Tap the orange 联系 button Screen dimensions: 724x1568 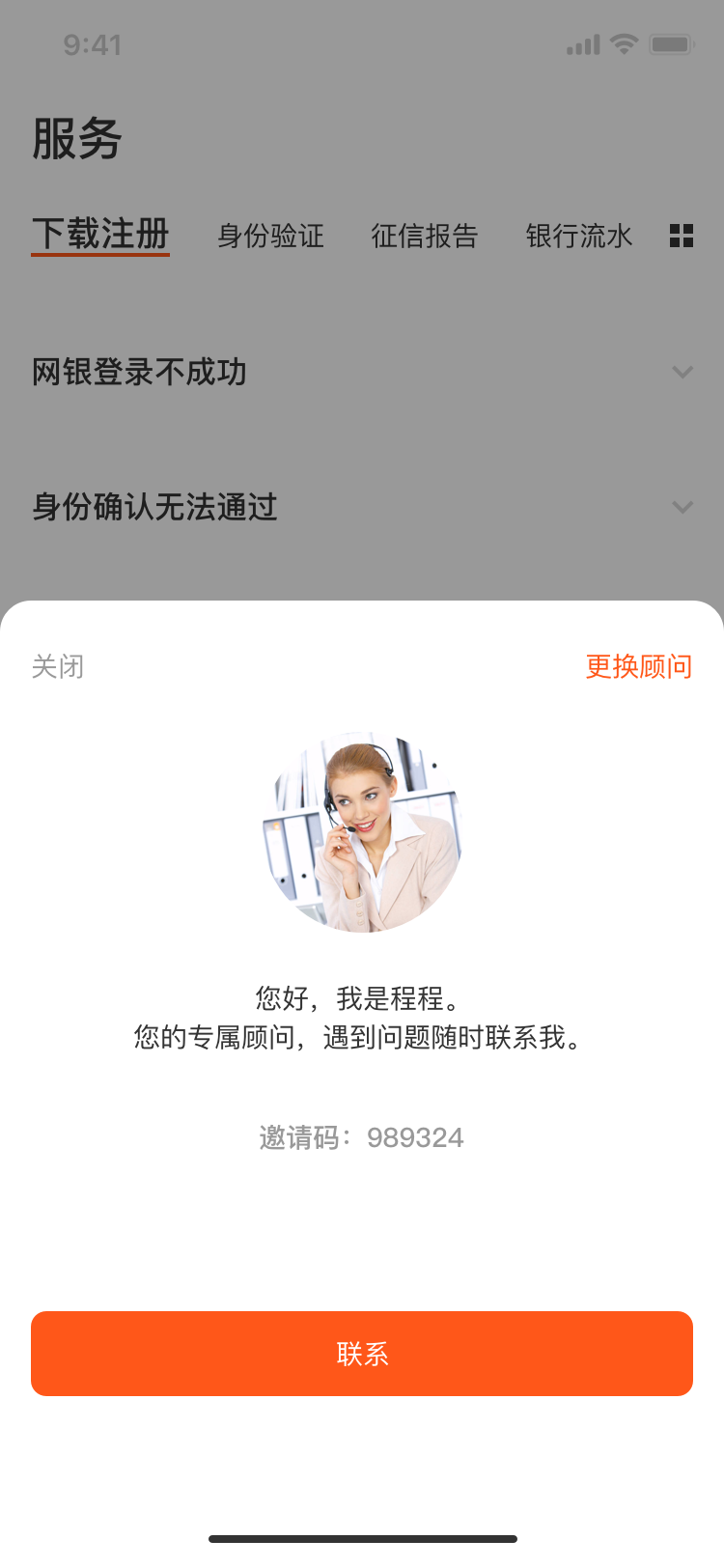click(362, 1354)
